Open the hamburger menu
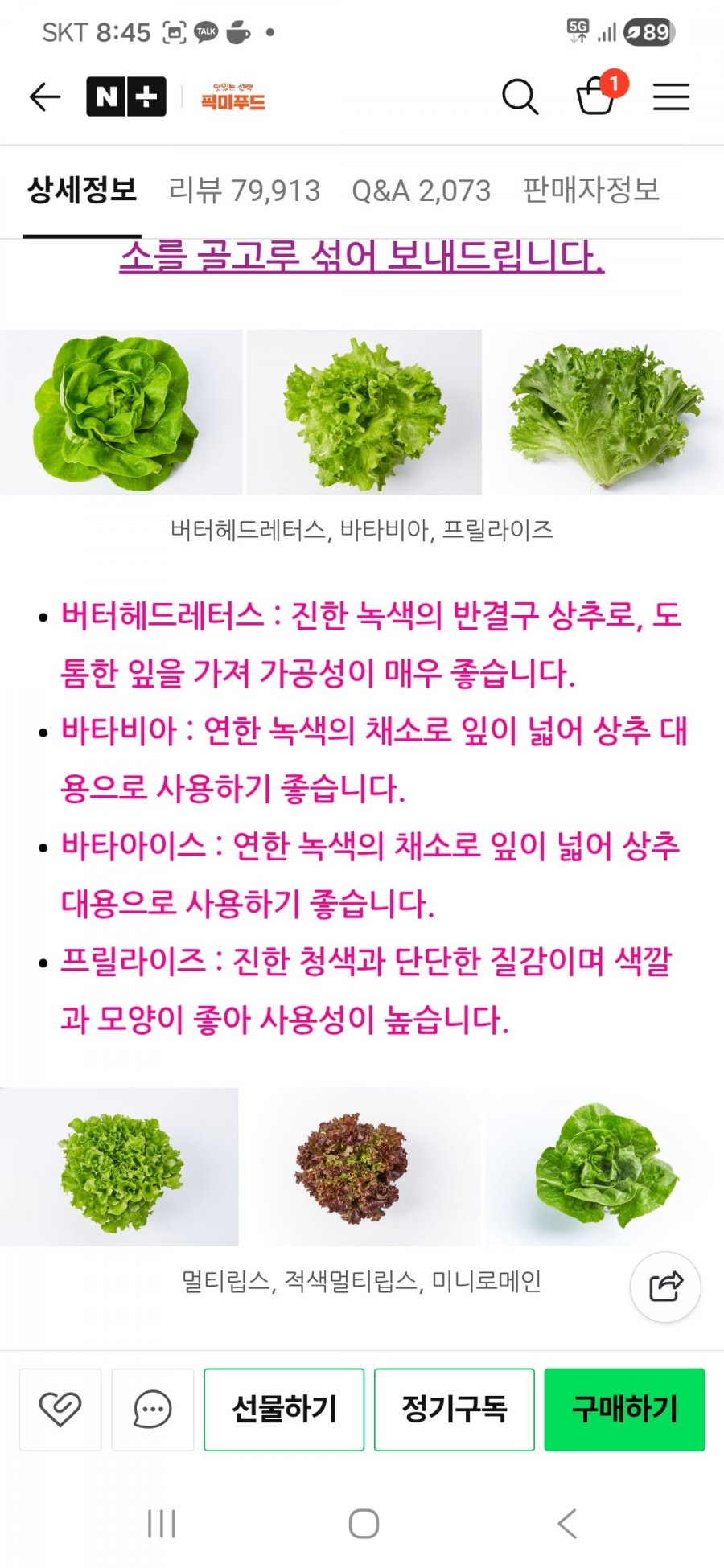This screenshot has width=724, height=1568. point(671,97)
